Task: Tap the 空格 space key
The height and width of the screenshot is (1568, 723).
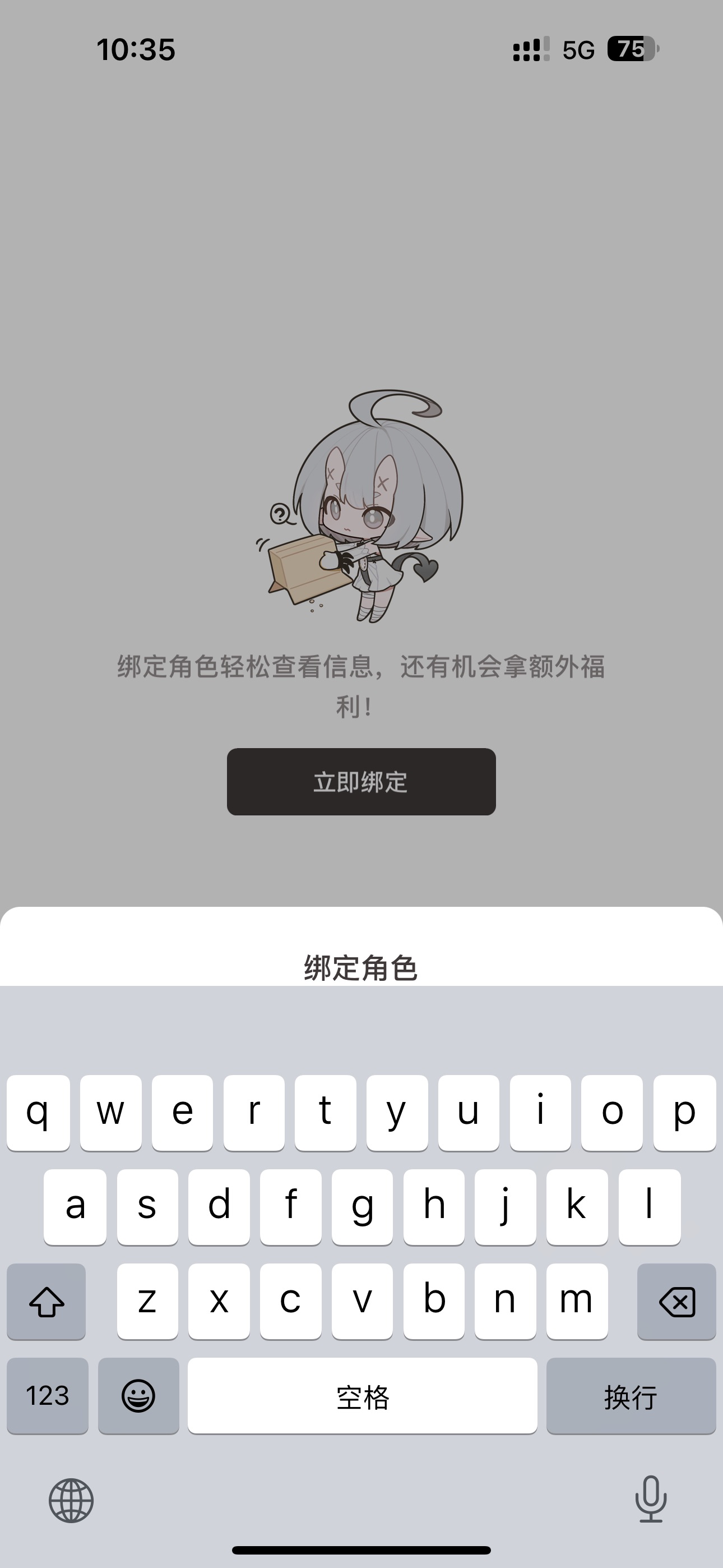Action: coord(362,1395)
